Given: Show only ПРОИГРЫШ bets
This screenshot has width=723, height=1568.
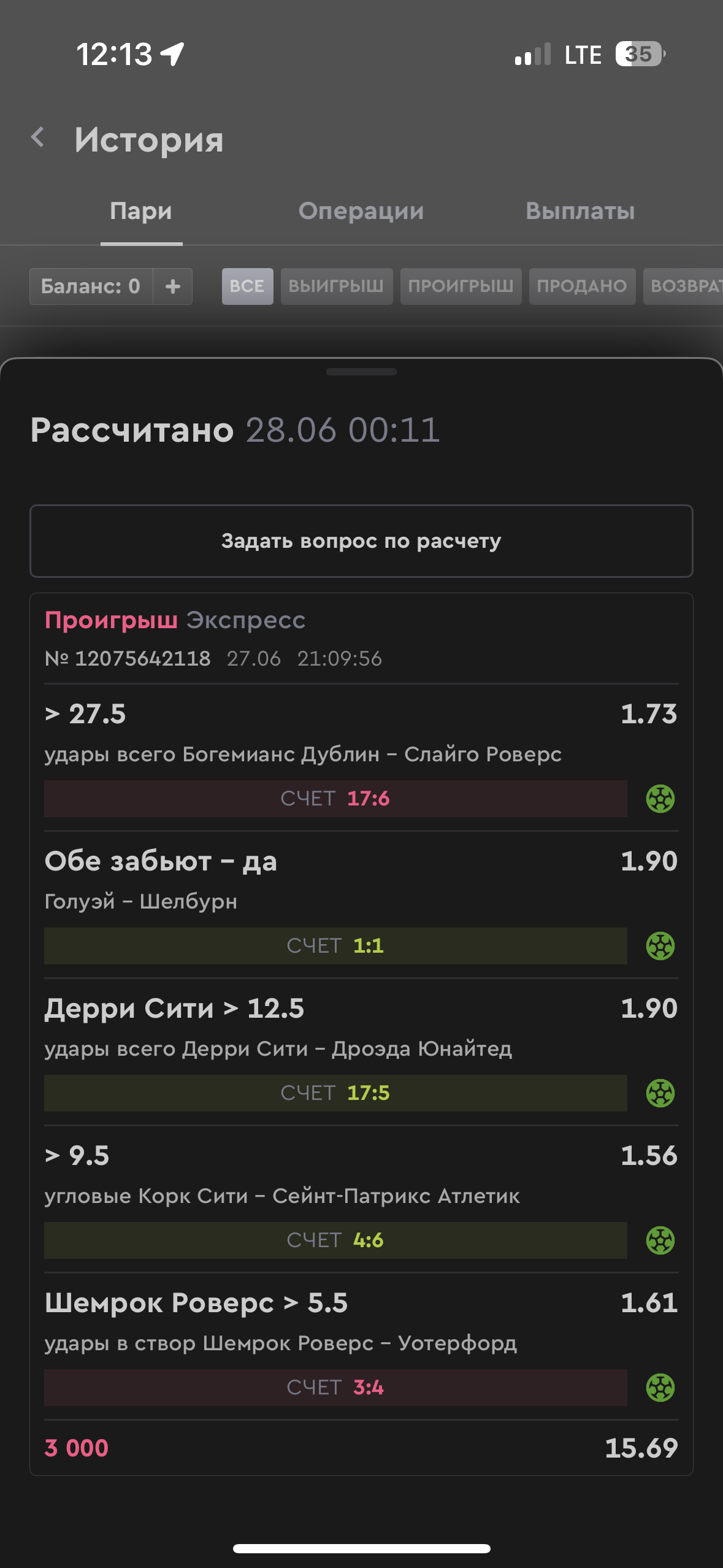Looking at the screenshot, I should 461,286.
